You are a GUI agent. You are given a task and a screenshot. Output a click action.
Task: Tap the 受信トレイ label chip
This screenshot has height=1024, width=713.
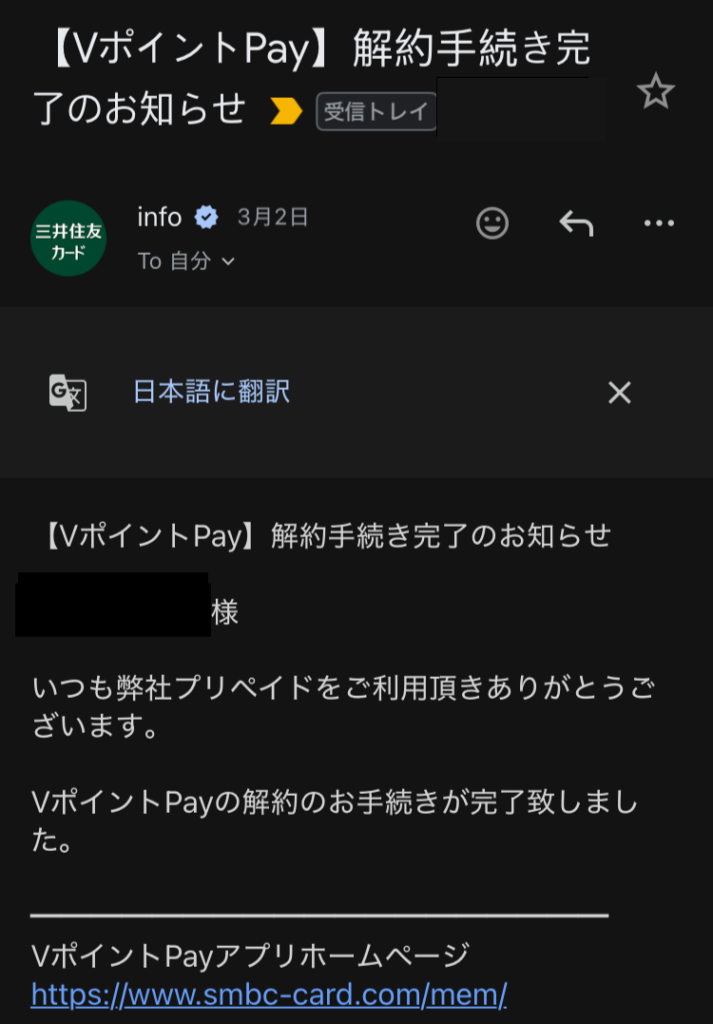[x=377, y=111]
